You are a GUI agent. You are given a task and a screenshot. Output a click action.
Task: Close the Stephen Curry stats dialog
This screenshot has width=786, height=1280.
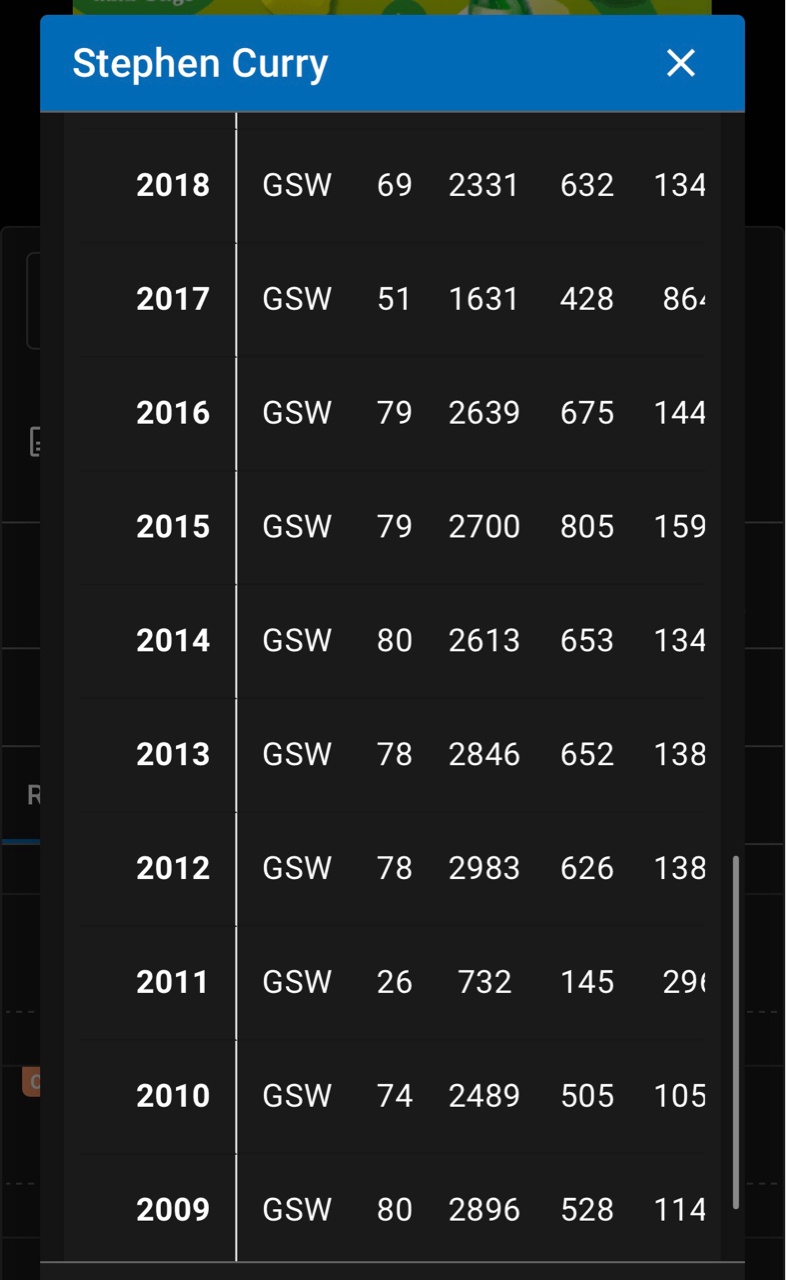click(x=681, y=63)
